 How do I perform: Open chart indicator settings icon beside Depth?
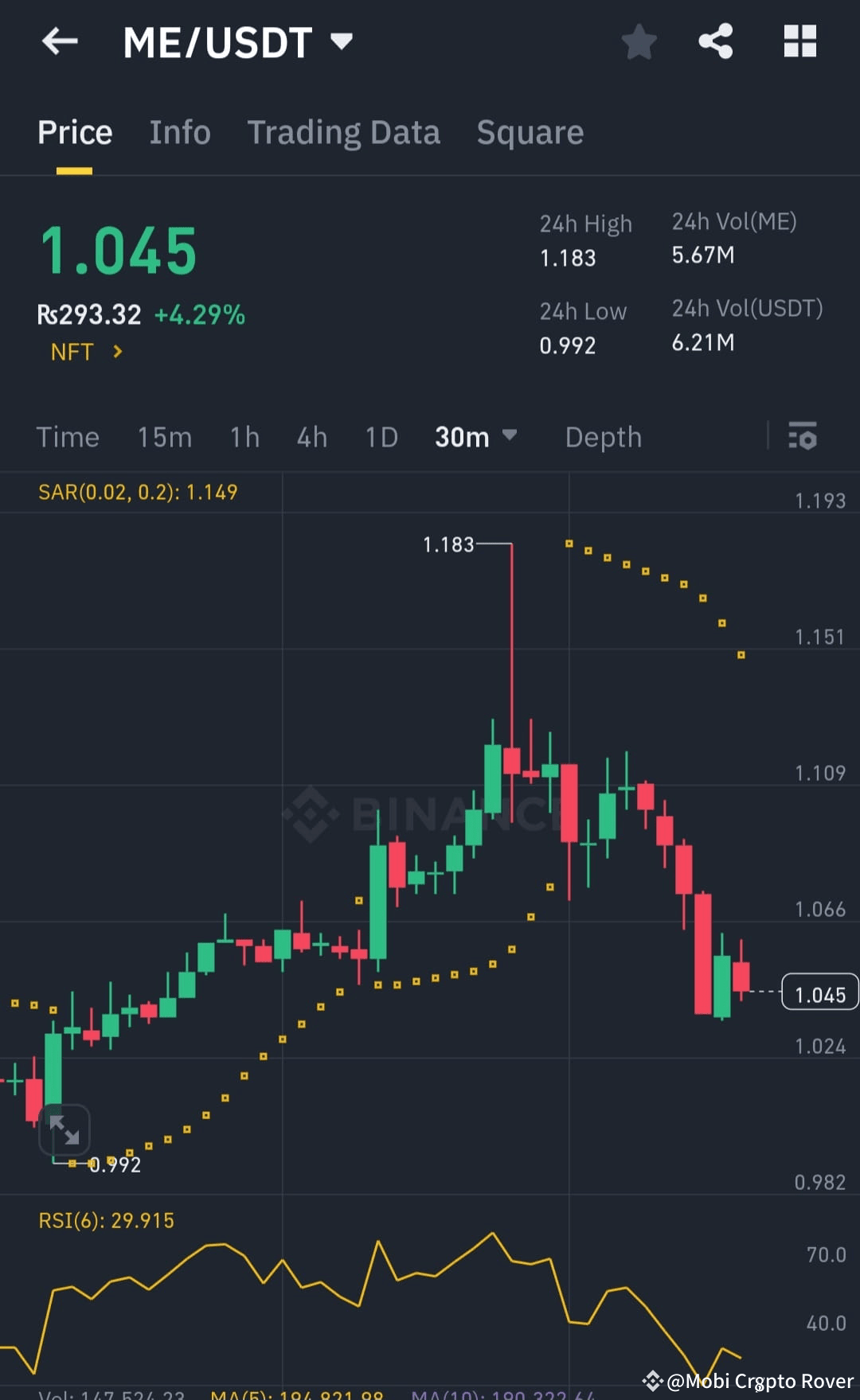[x=803, y=437]
